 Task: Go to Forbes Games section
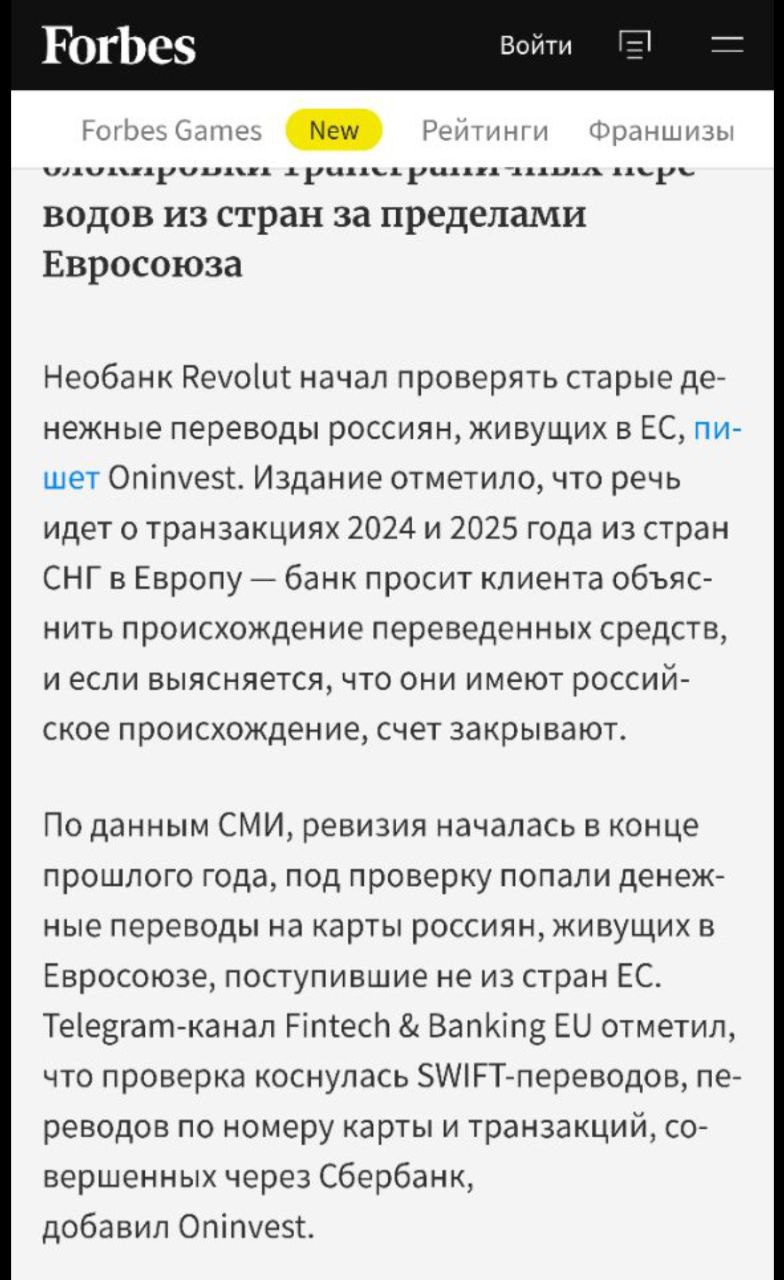coord(171,130)
